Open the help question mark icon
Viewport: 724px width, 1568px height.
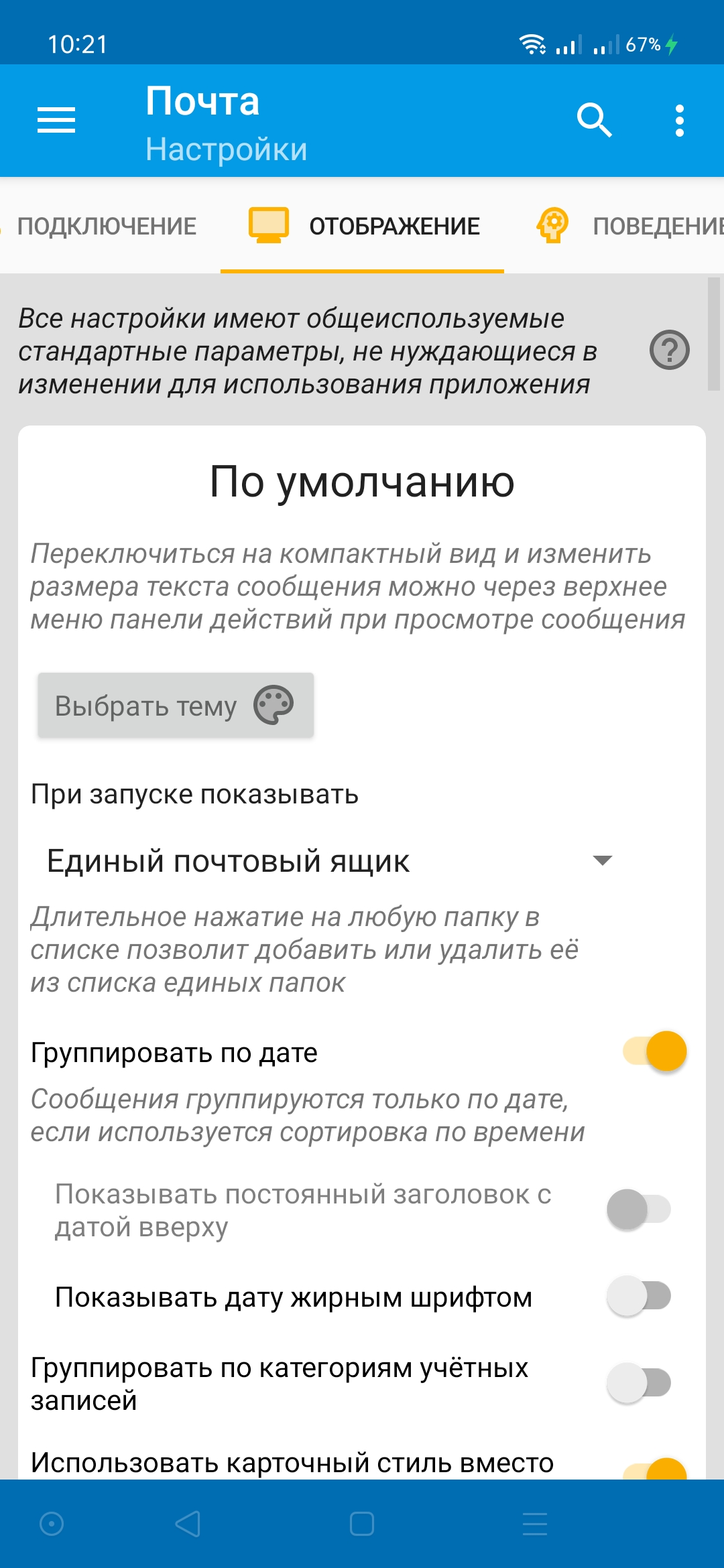coord(669,350)
